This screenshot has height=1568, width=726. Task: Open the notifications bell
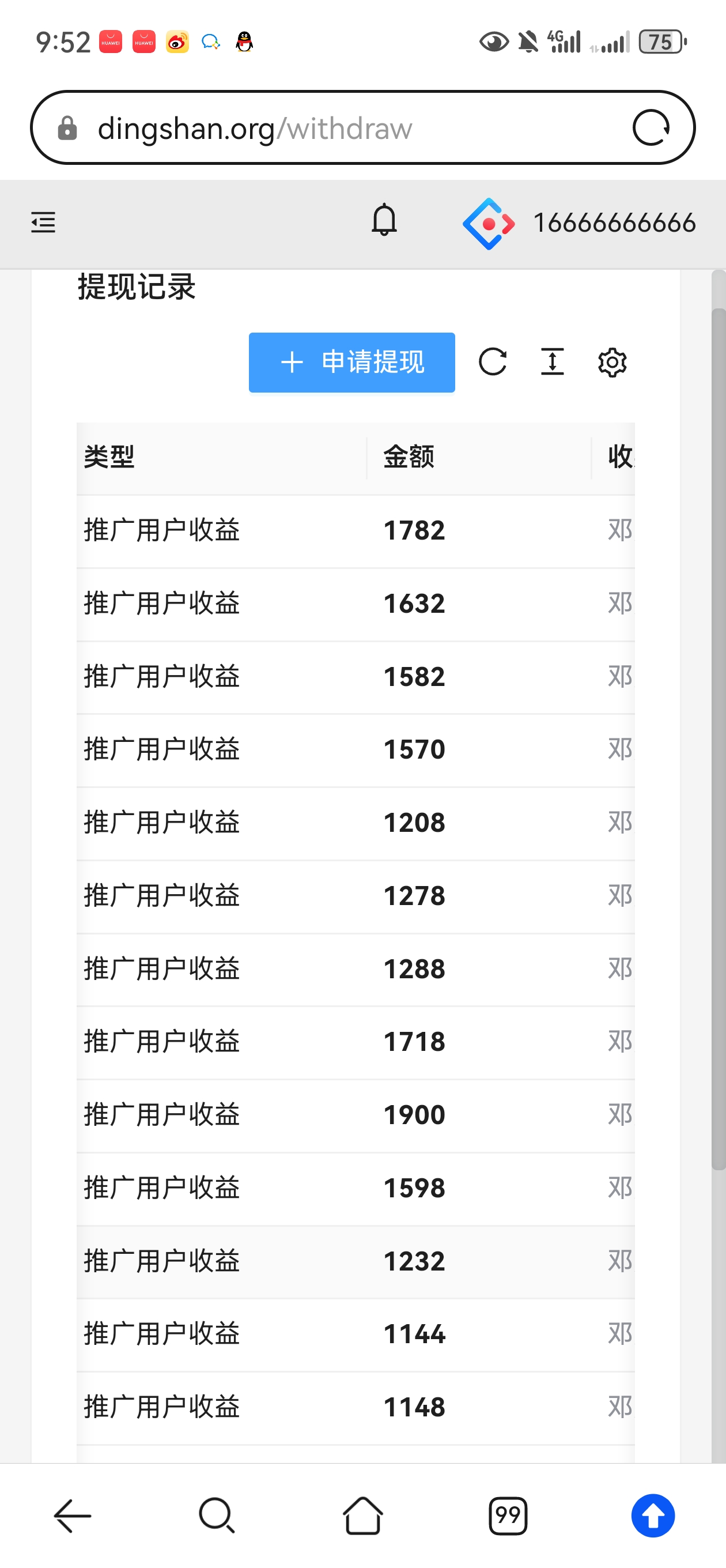point(384,220)
